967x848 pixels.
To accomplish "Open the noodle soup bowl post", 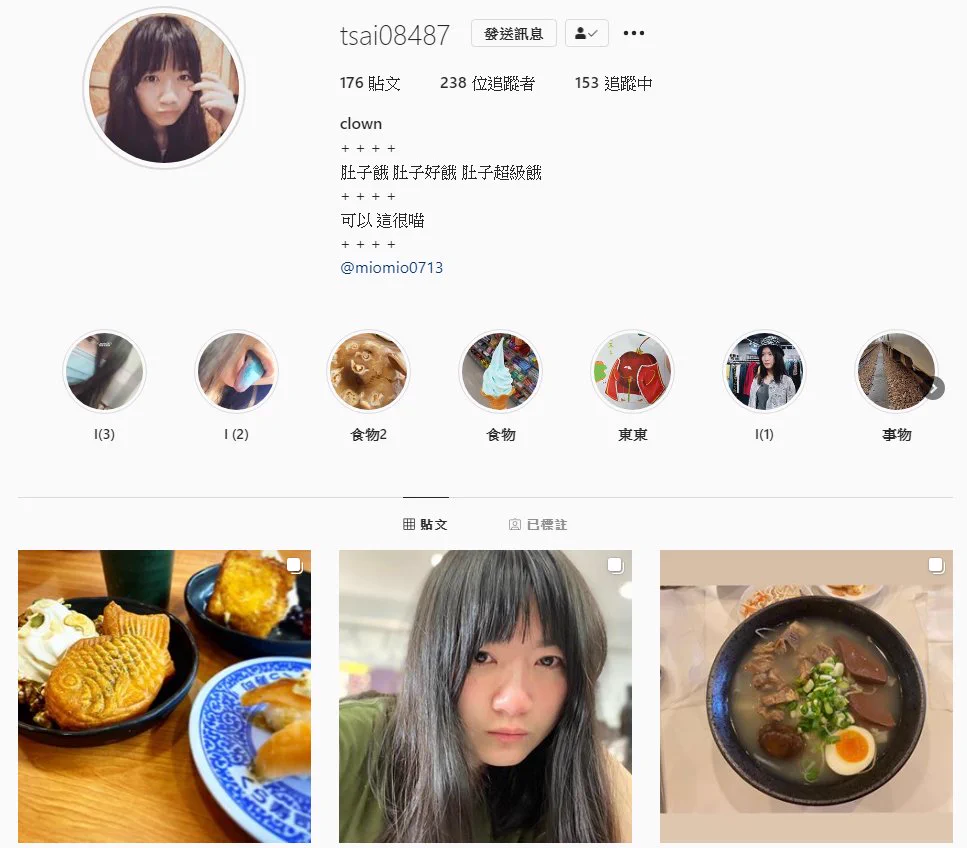I will coord(806,696).
